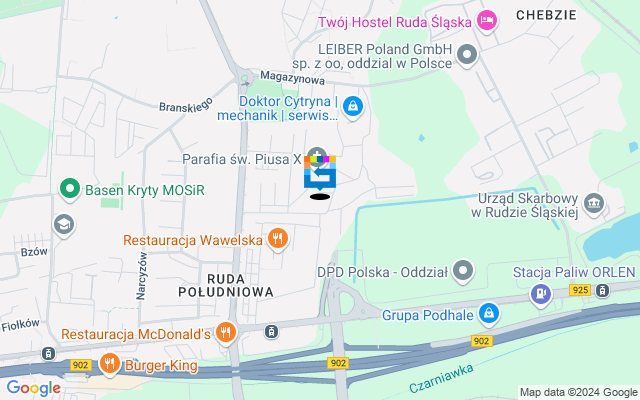This screenshot has height=400, width=640.
Task: Open LEIBER Poland GmbH place pin
Action: [467, 57]
